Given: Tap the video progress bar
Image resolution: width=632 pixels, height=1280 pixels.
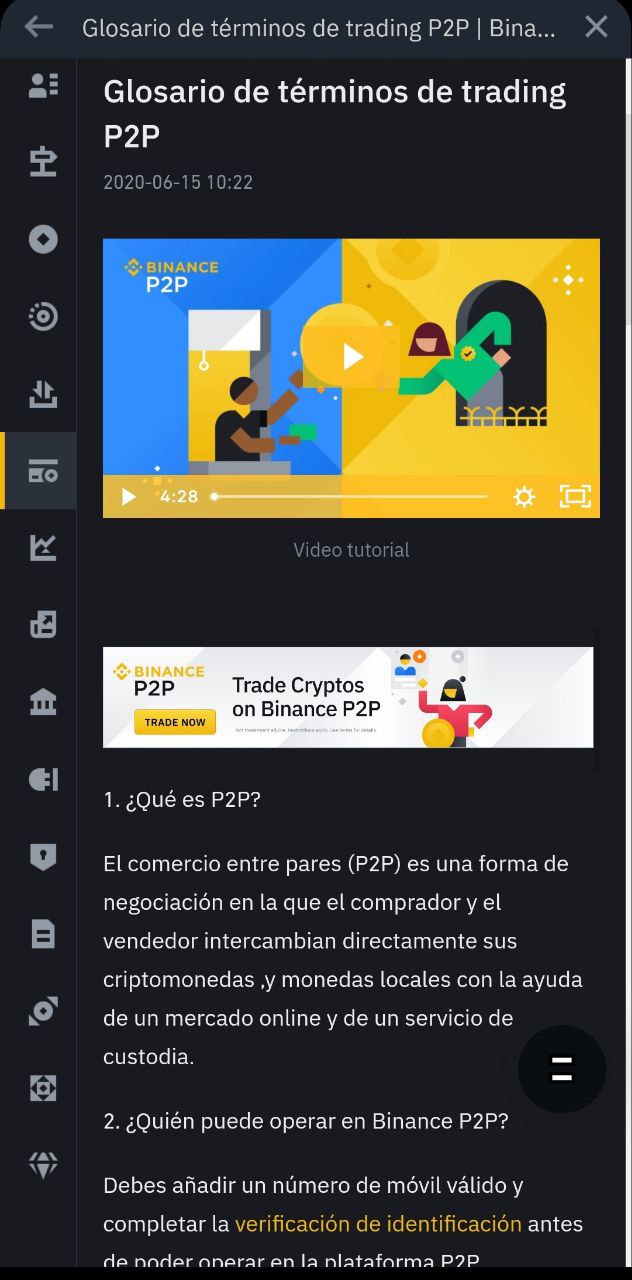Looking at the screenshot, I should pos(350,496).
